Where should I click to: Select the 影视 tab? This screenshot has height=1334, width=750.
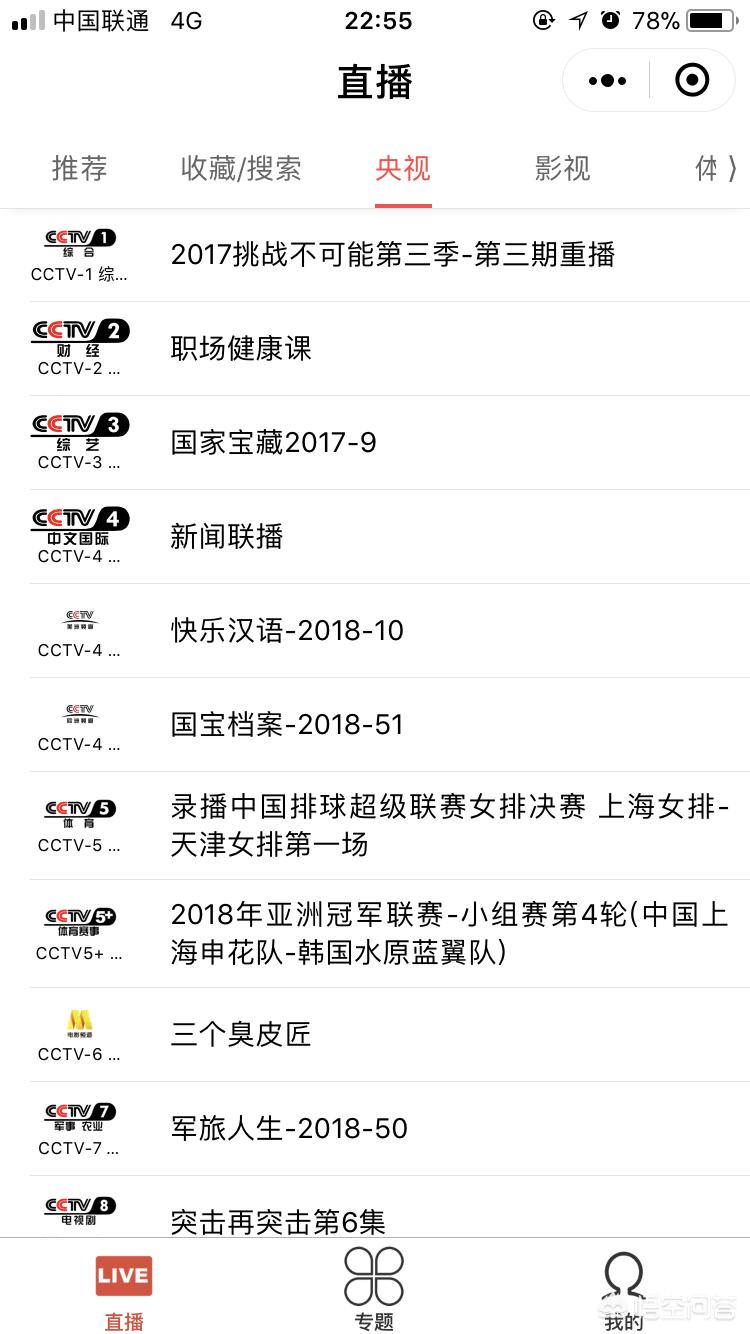(562, 168)
